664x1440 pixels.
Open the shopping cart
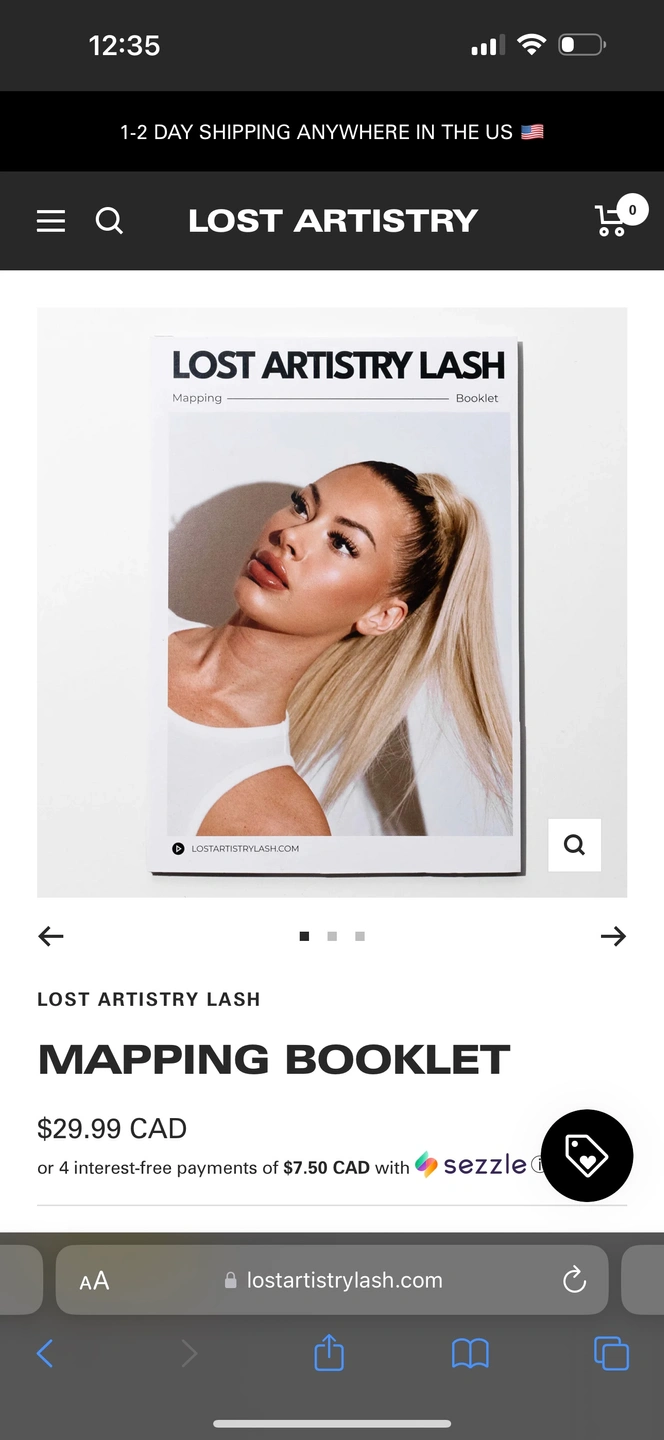click(614, 219)
